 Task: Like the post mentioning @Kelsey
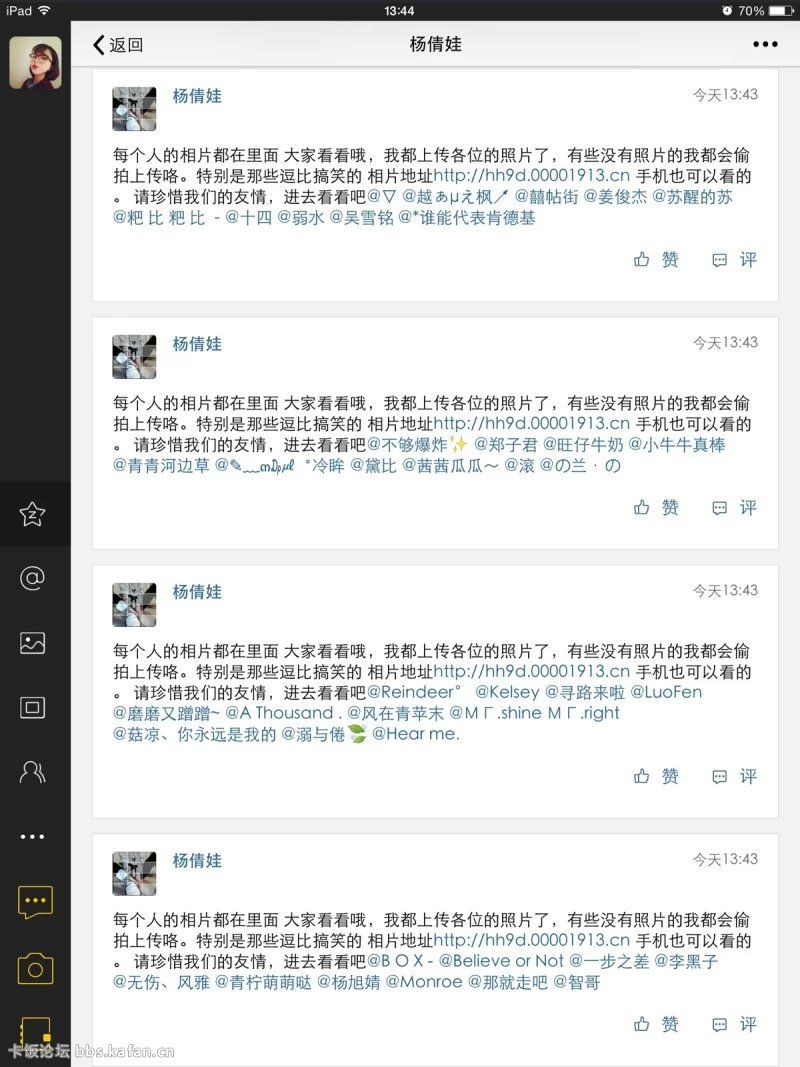click(x=656, y=776)
